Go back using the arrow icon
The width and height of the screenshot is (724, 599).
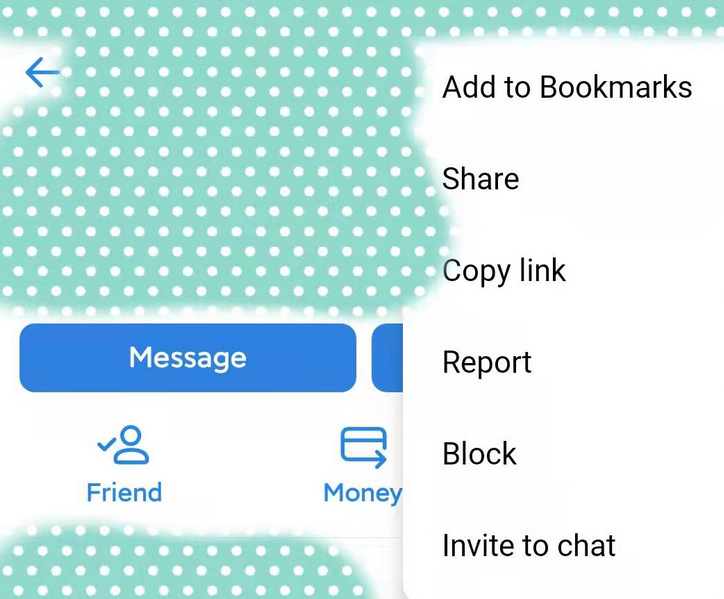(x=42, y=72)
